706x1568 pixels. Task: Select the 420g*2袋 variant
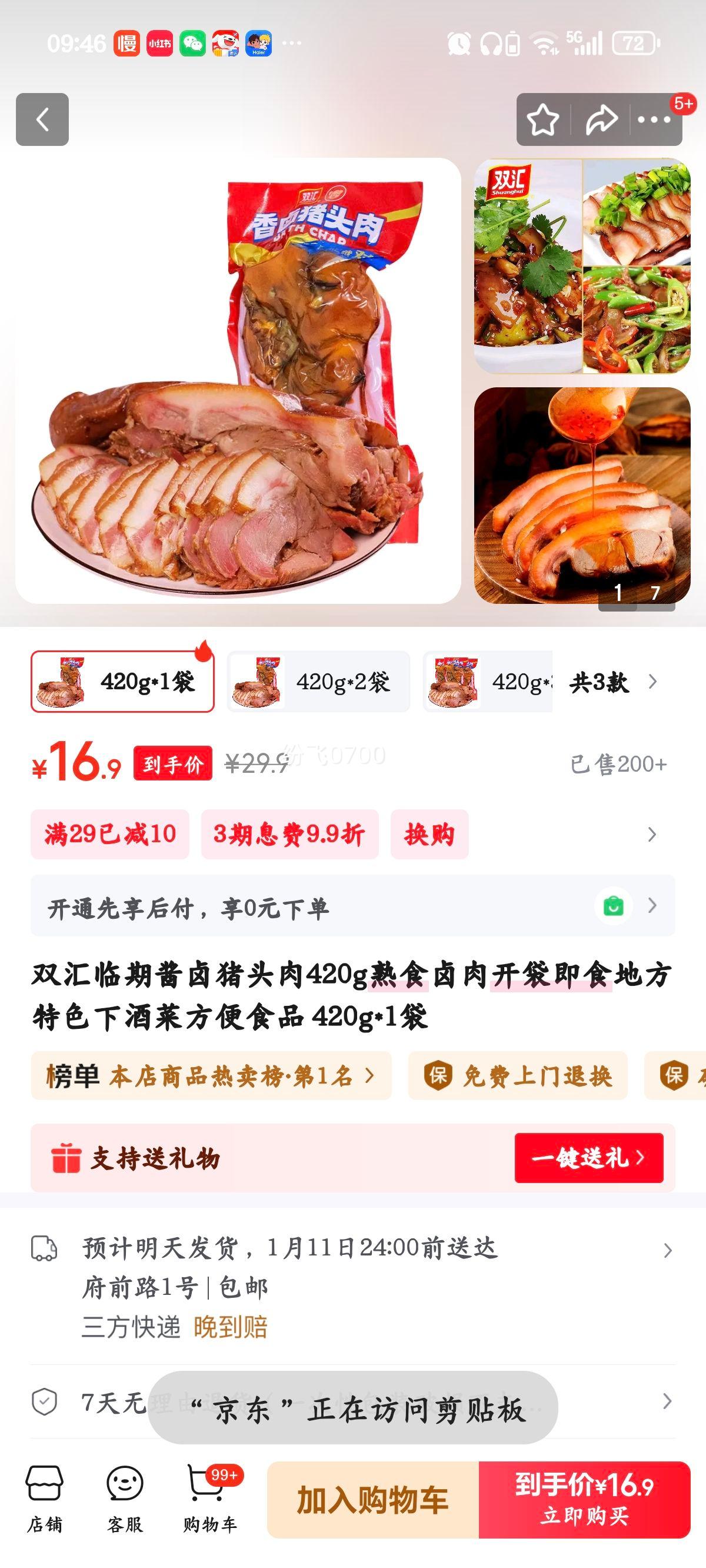pyautogui.click(x=319, y=682)
